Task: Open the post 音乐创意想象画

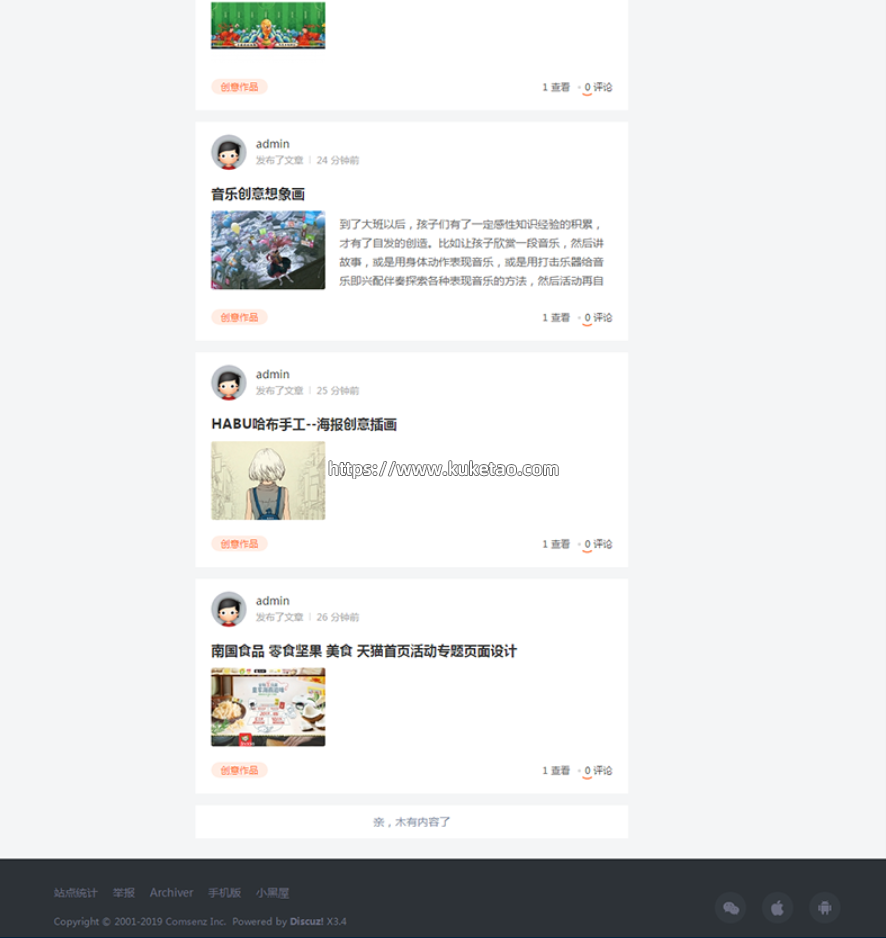Action: (258, 194)
